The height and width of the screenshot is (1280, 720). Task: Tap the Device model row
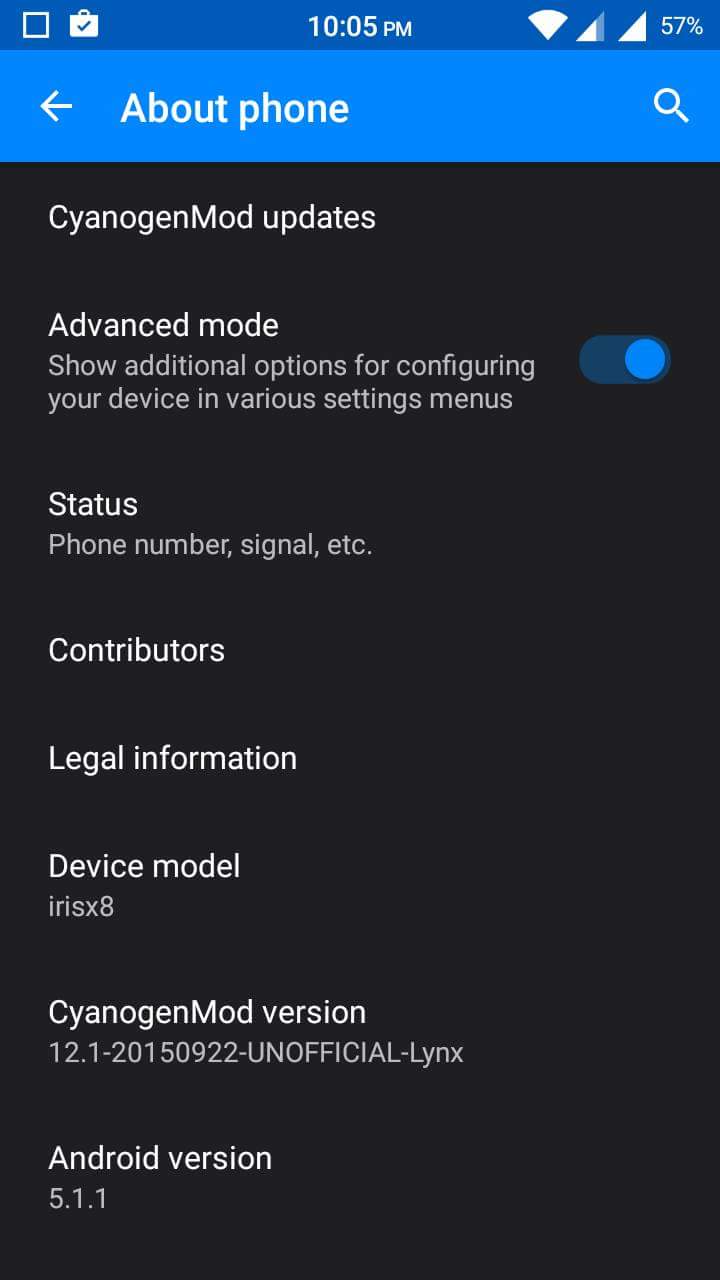coord(360,885)
